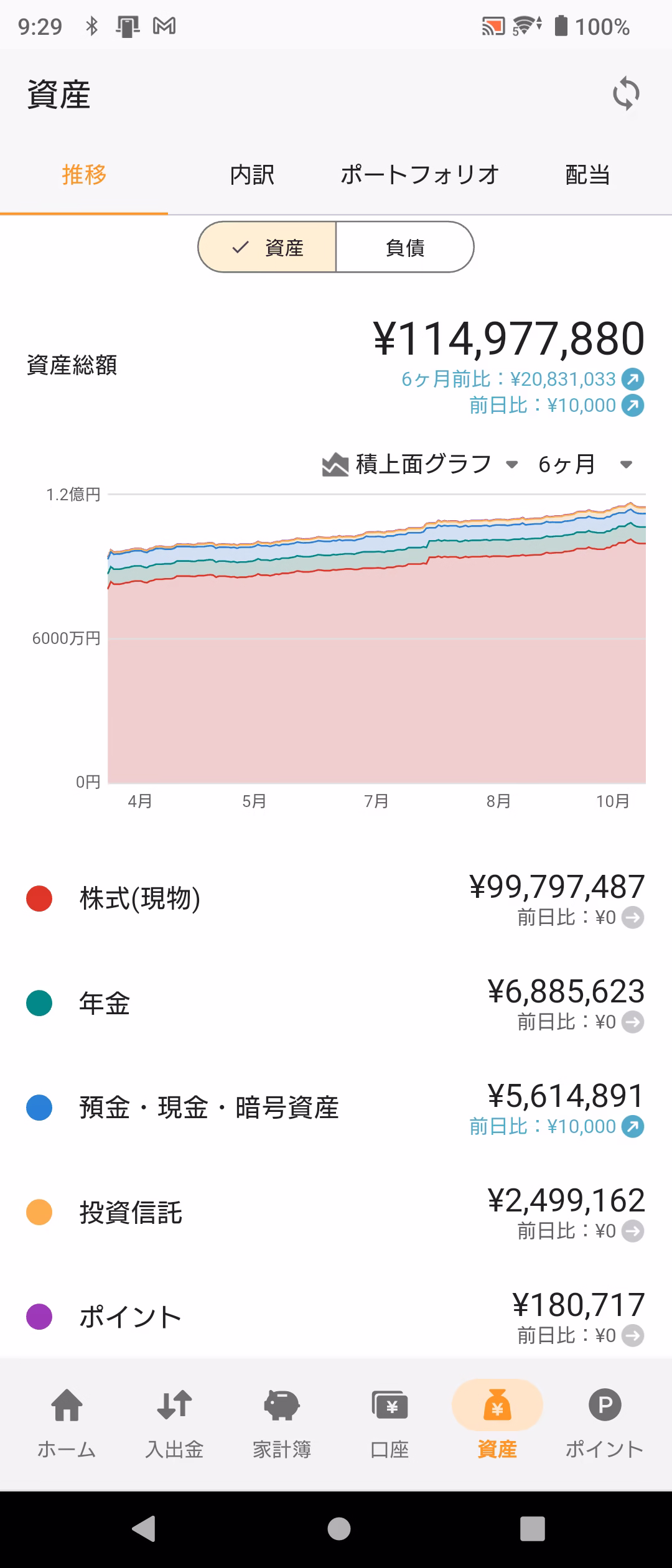672x1568 pixels.
Task: Open the 年金 asset row
Action: coord(336,1004)
